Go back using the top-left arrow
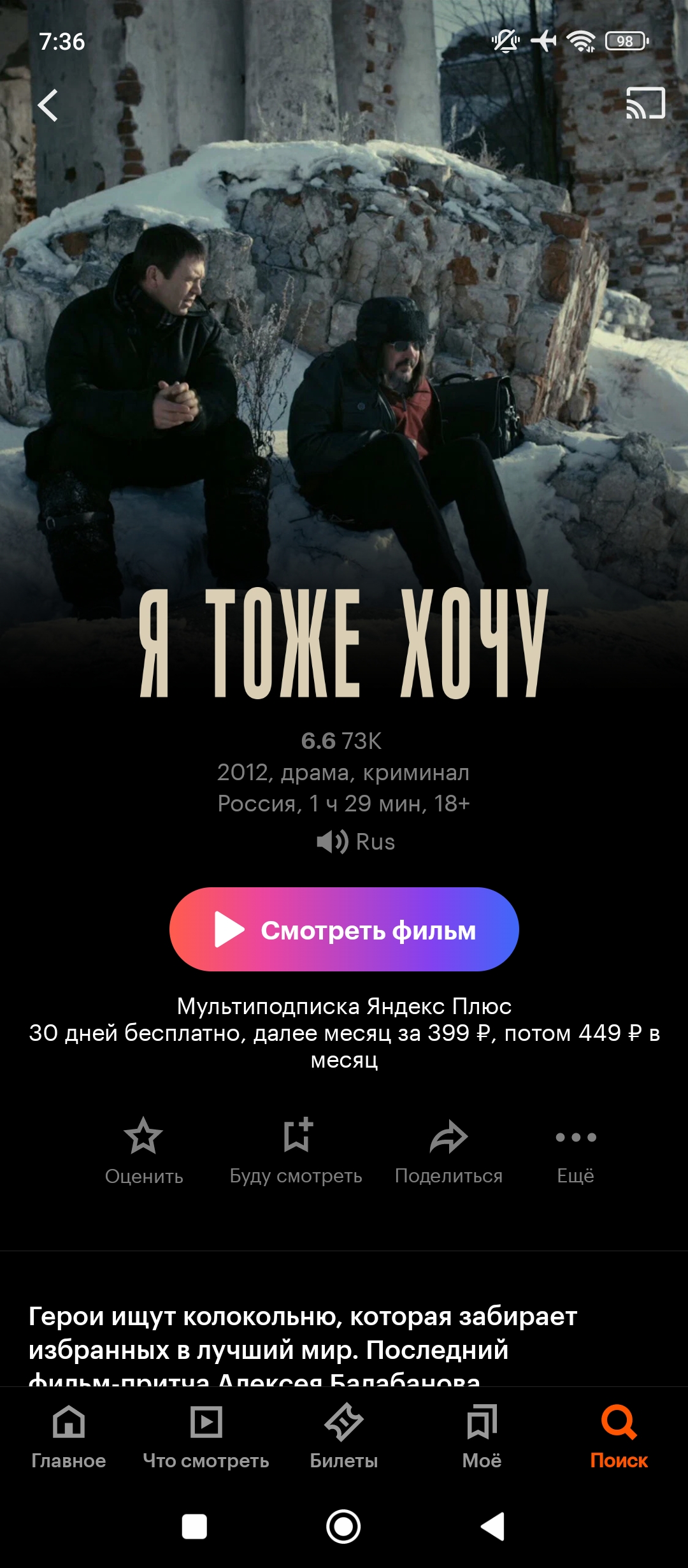The width and height of the screenshot is (688, 1568). point(48,105)
